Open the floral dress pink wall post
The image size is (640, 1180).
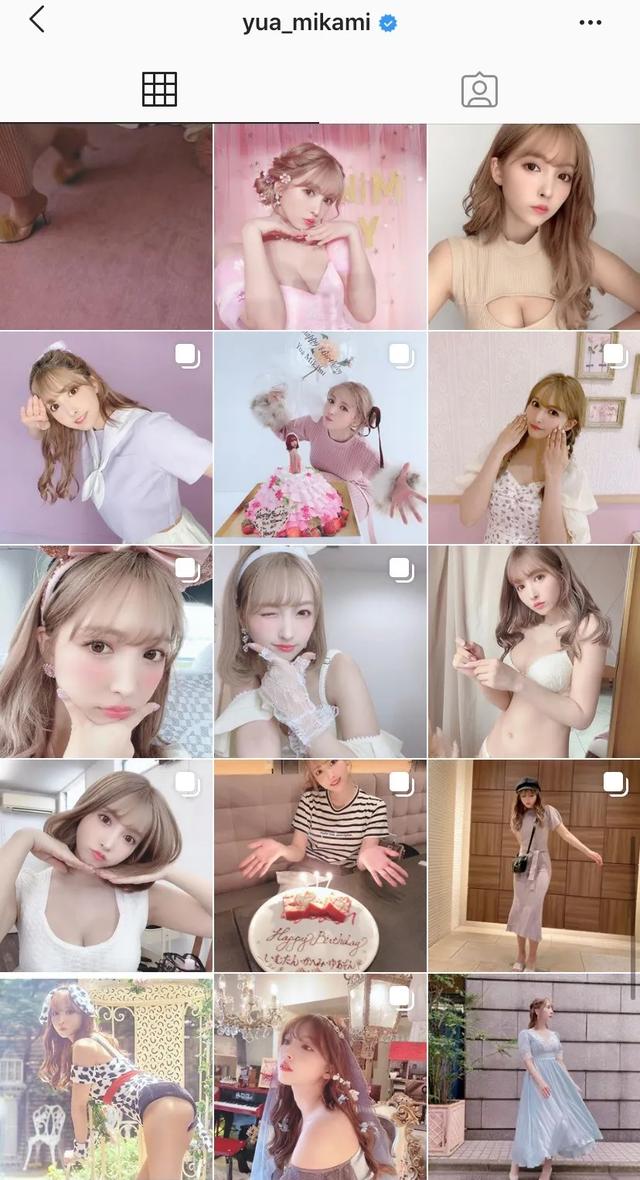click(x=534, y=438)
